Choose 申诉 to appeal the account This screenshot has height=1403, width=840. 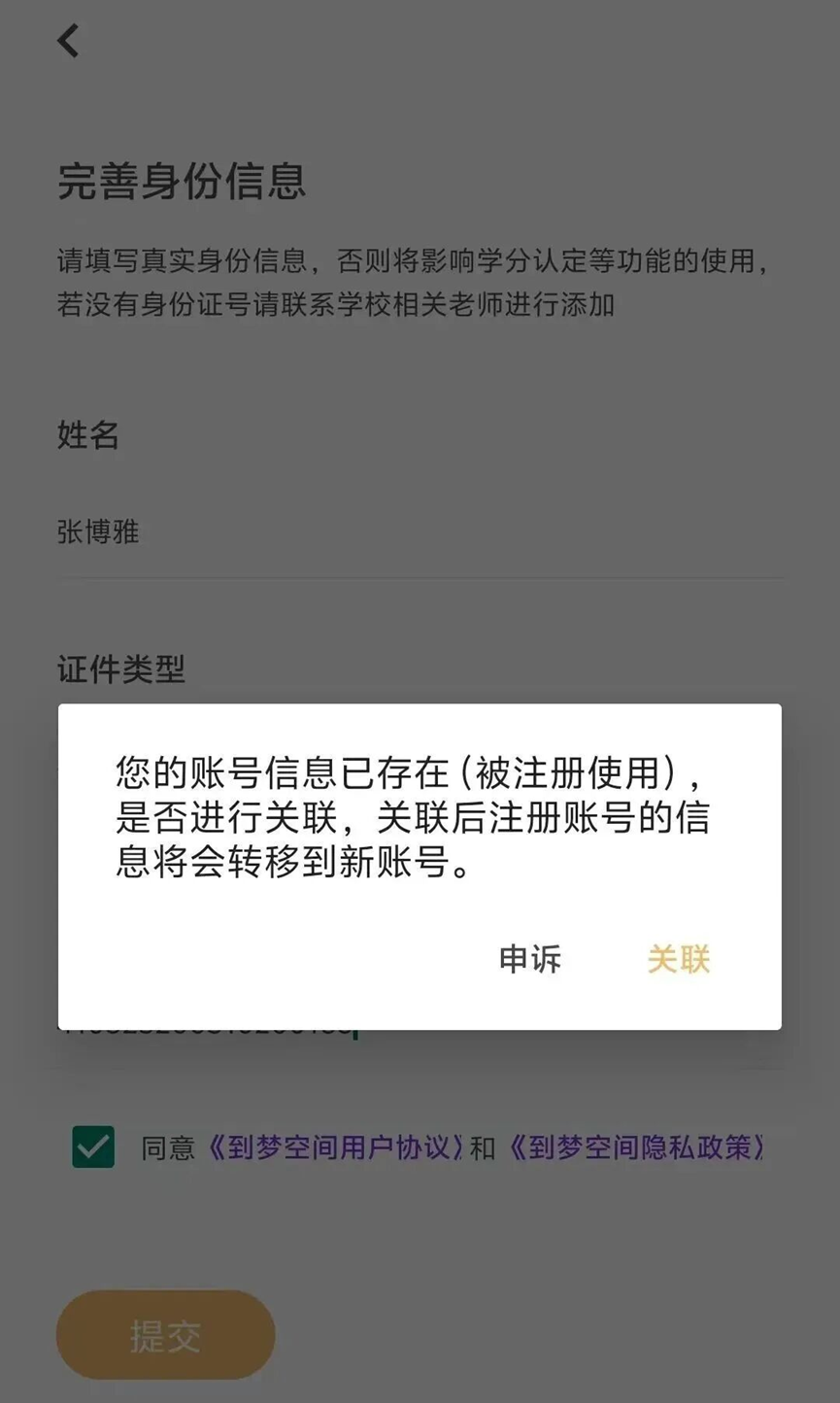529,959
